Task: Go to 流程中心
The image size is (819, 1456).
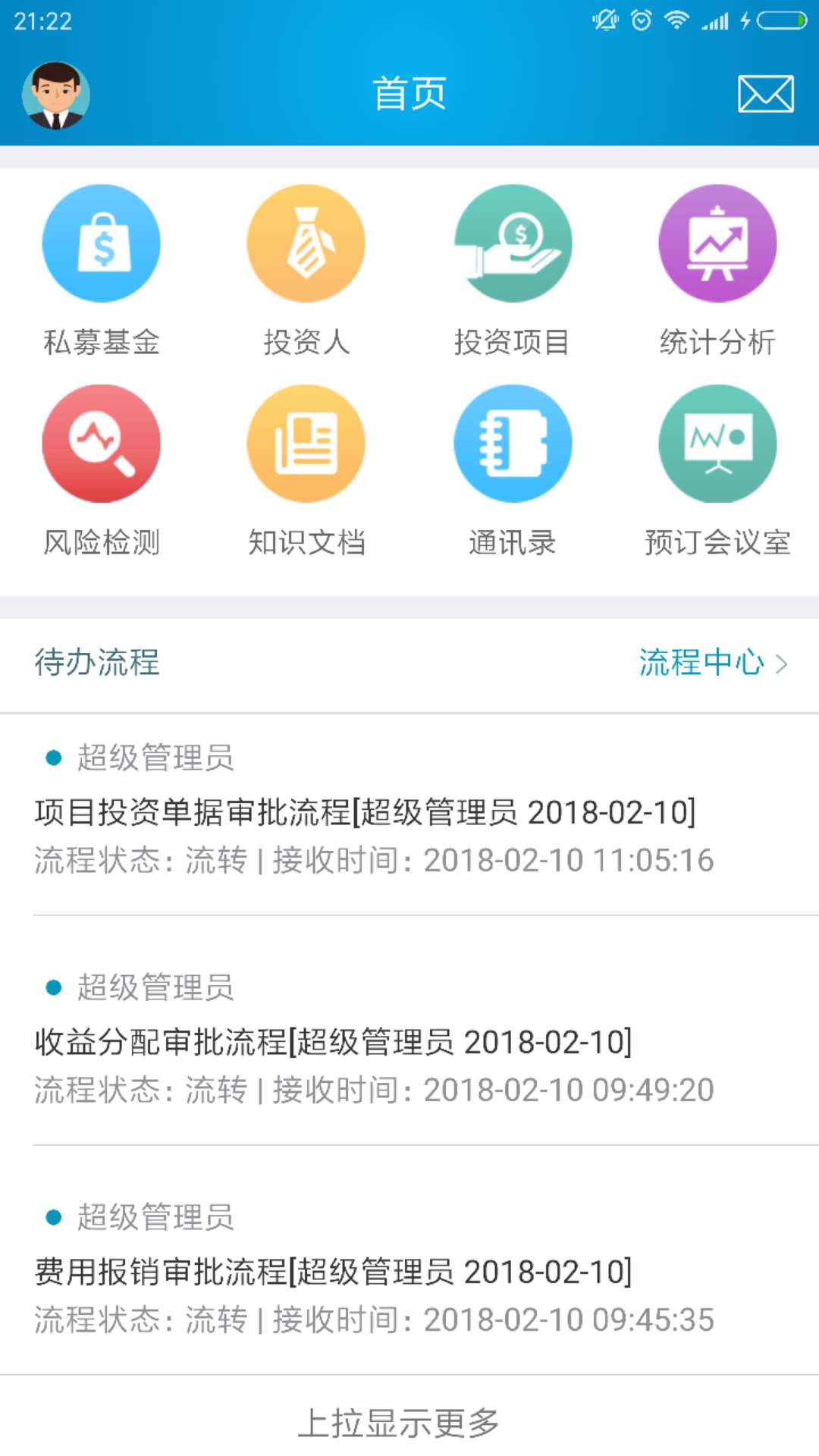Action: 713,663
